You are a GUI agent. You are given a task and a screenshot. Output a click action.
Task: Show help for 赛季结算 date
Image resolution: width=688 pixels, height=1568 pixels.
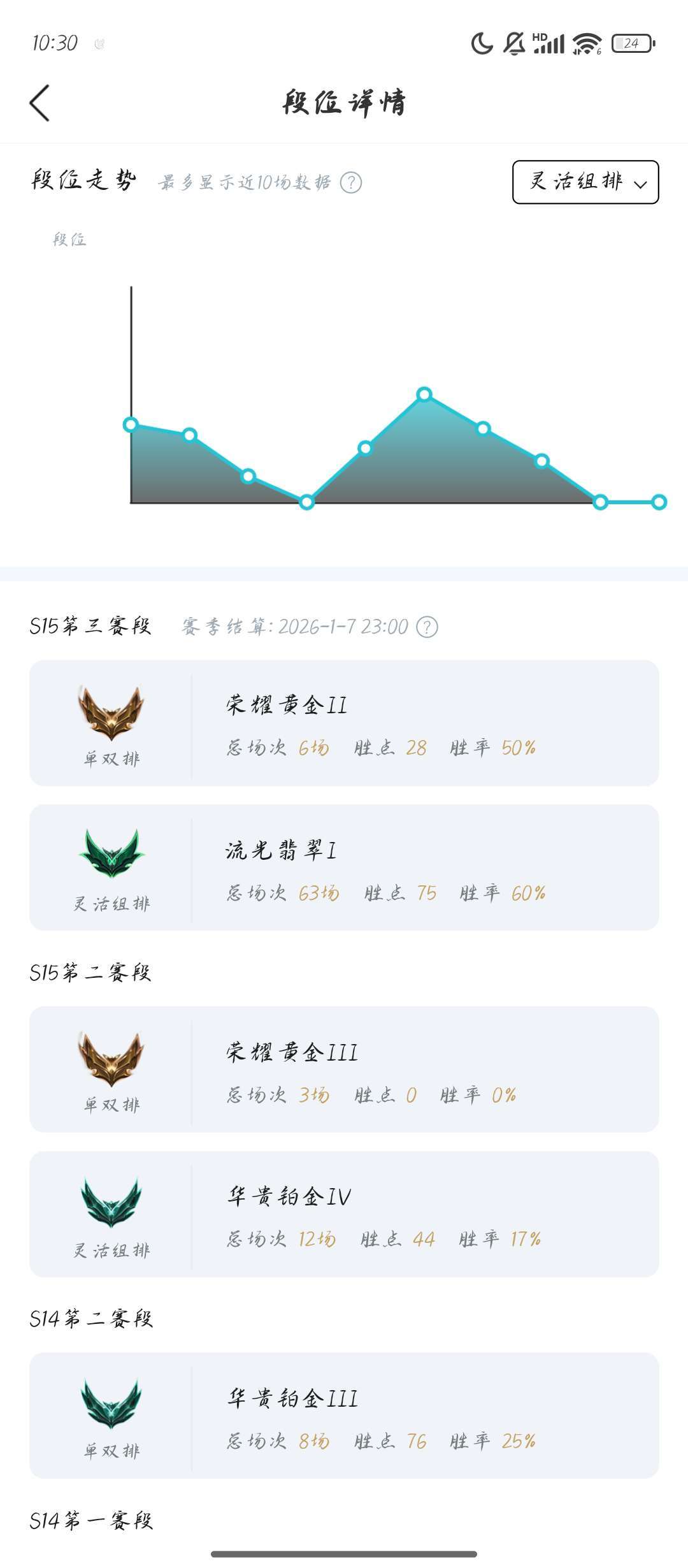click(427, 627)
